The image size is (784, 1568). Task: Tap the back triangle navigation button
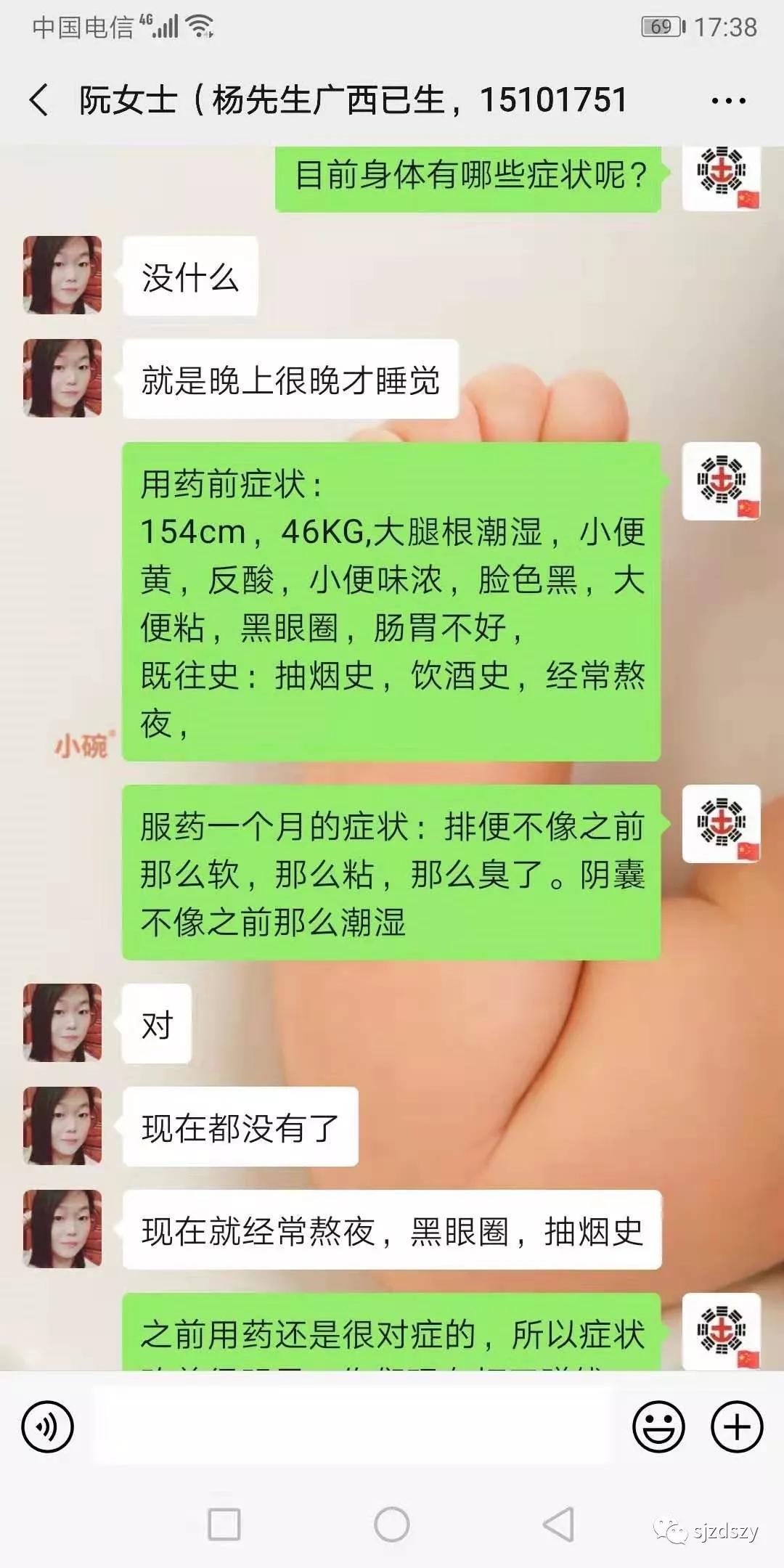[559, 1522]
